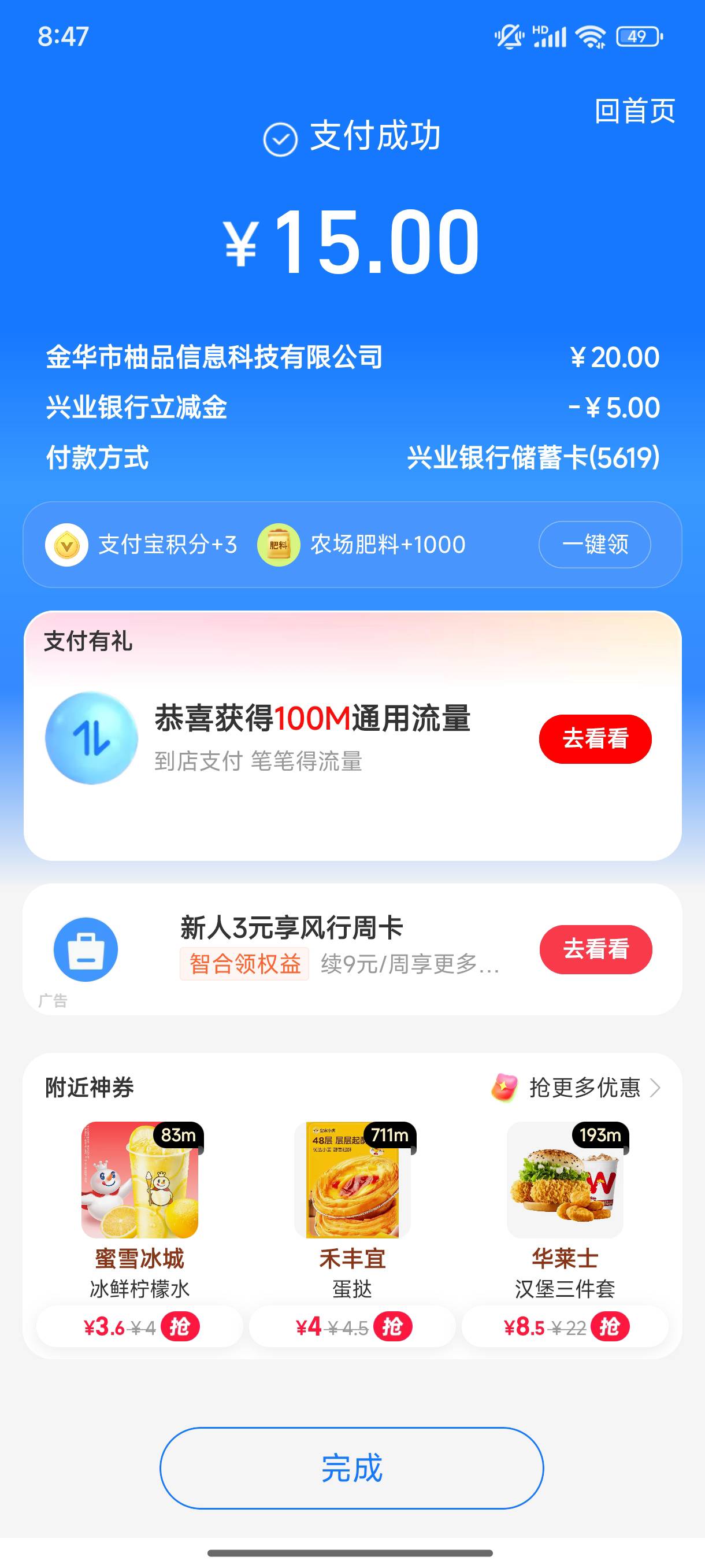Finish by tapping the 完成 button
Image resolution: width=705 pixels, height=1568 pixels.
pyautogui.click(x=351, y=1467)
